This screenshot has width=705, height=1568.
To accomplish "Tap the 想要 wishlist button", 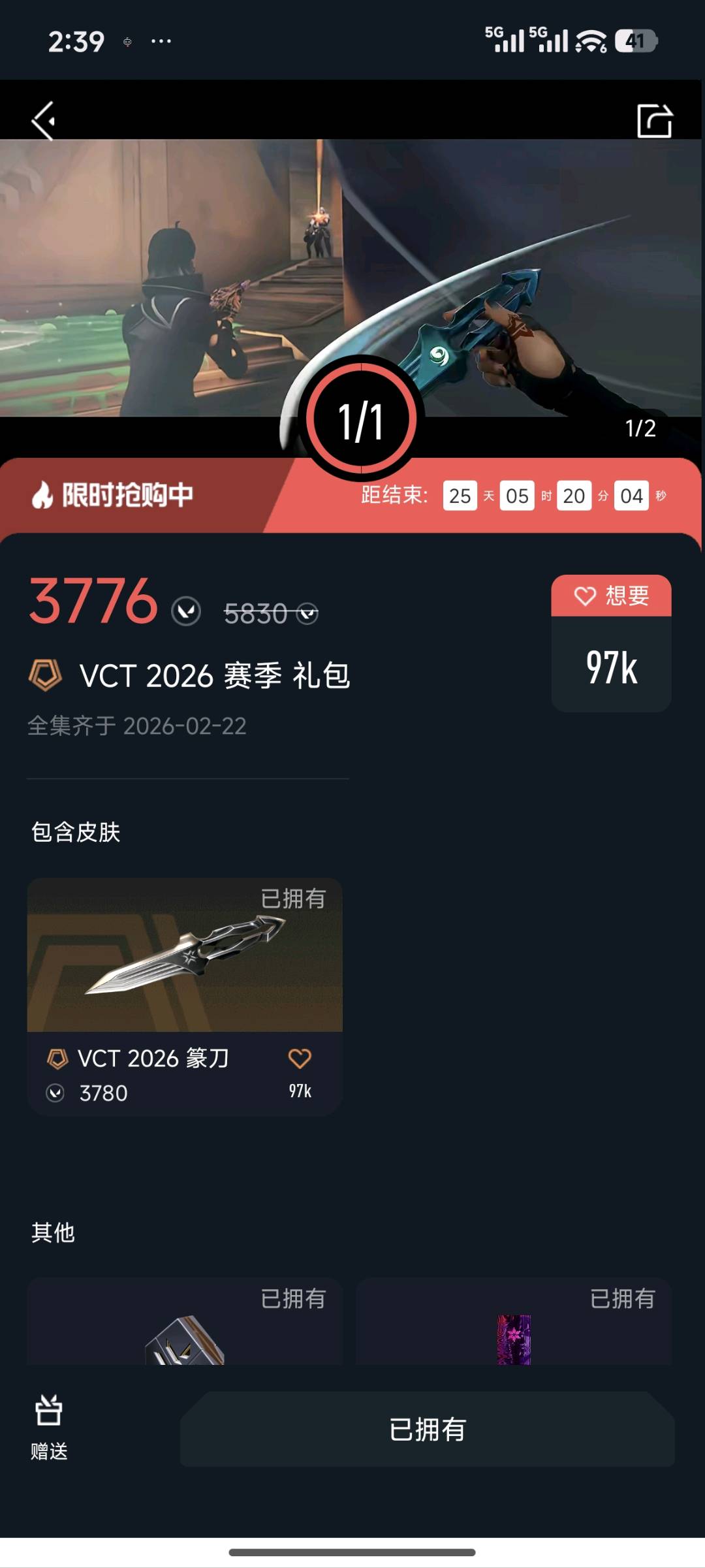I will point(611,596).
